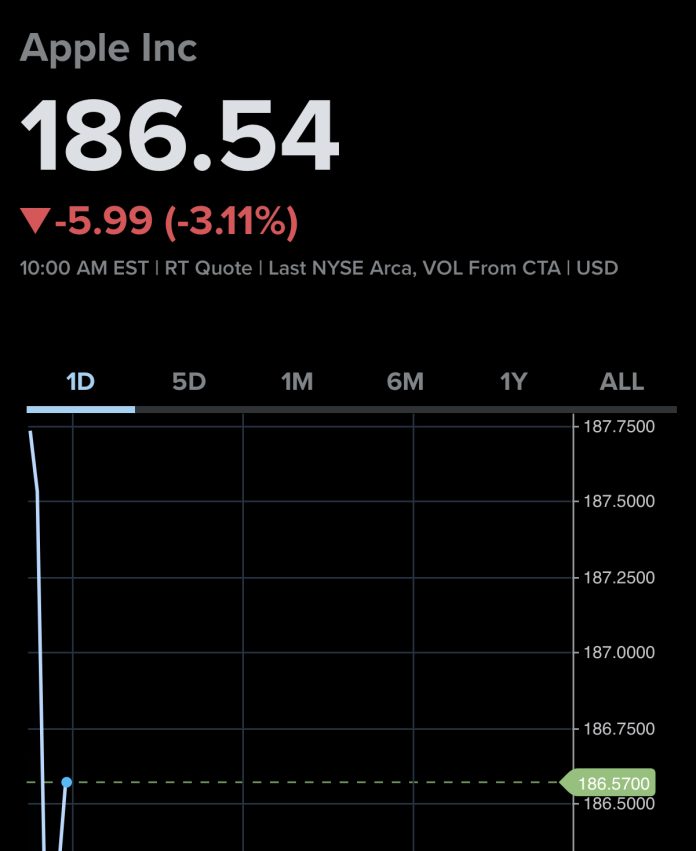Viewport: 696px width, 851px height.
Task: Select the 1D chart range
Action: point(80,382)
